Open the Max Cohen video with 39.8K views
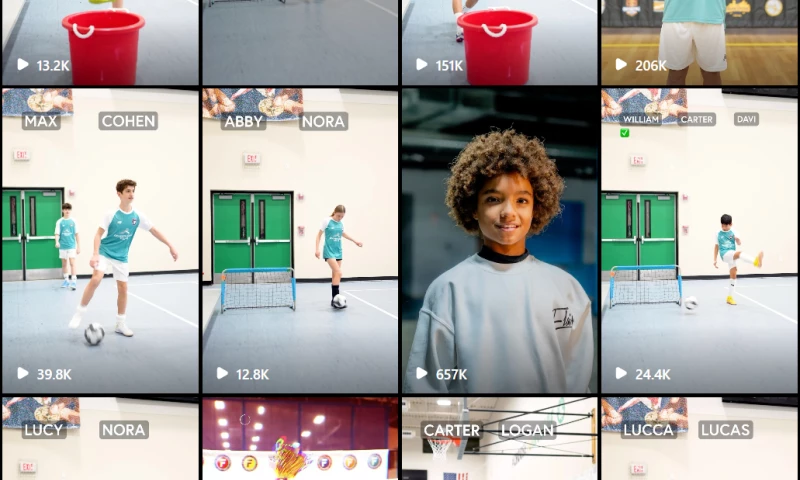The height and width of the screenshot is (480, 800). [x=100, y=240]
